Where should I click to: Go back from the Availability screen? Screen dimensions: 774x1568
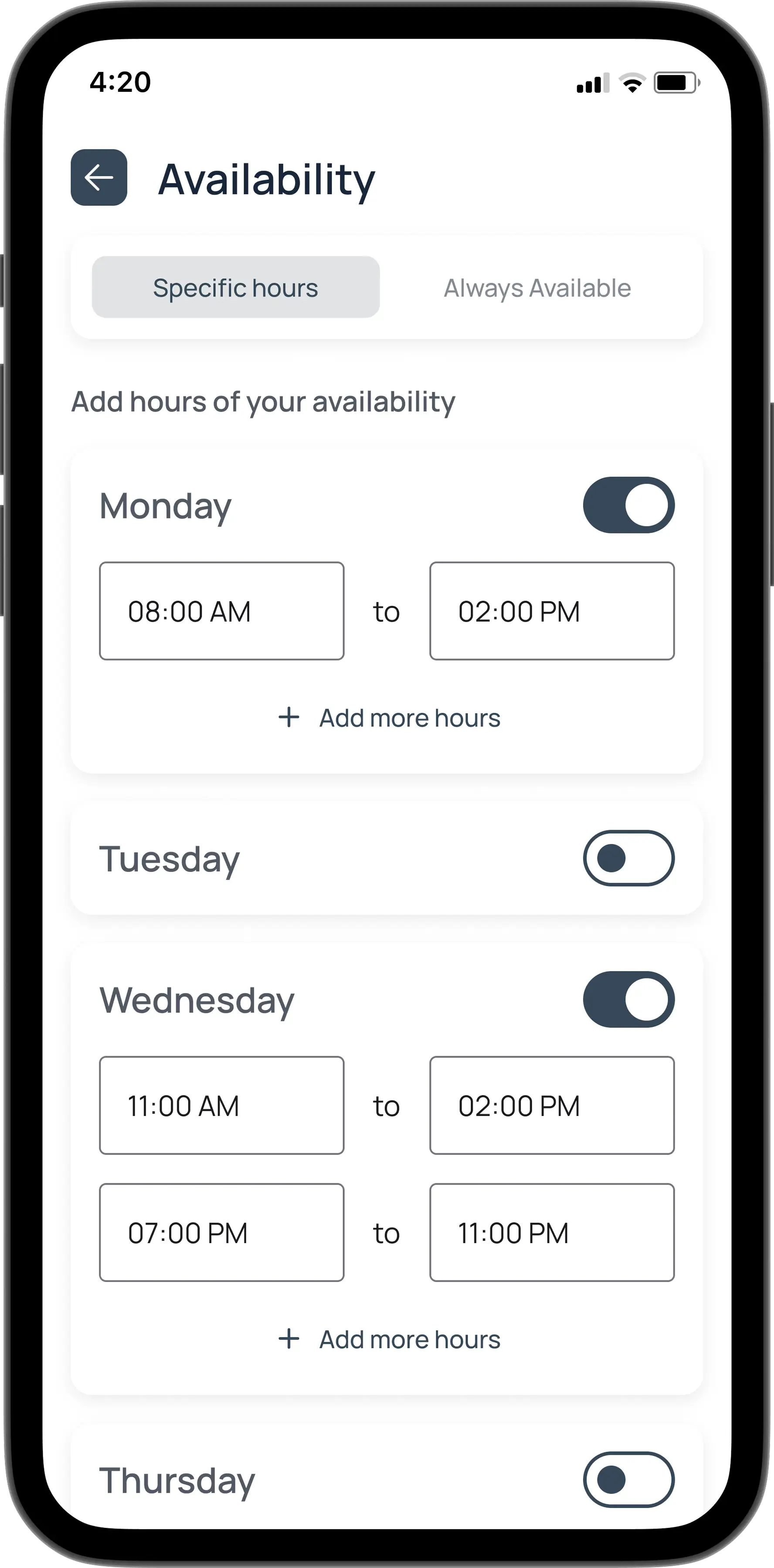click(x=98, y=177)
